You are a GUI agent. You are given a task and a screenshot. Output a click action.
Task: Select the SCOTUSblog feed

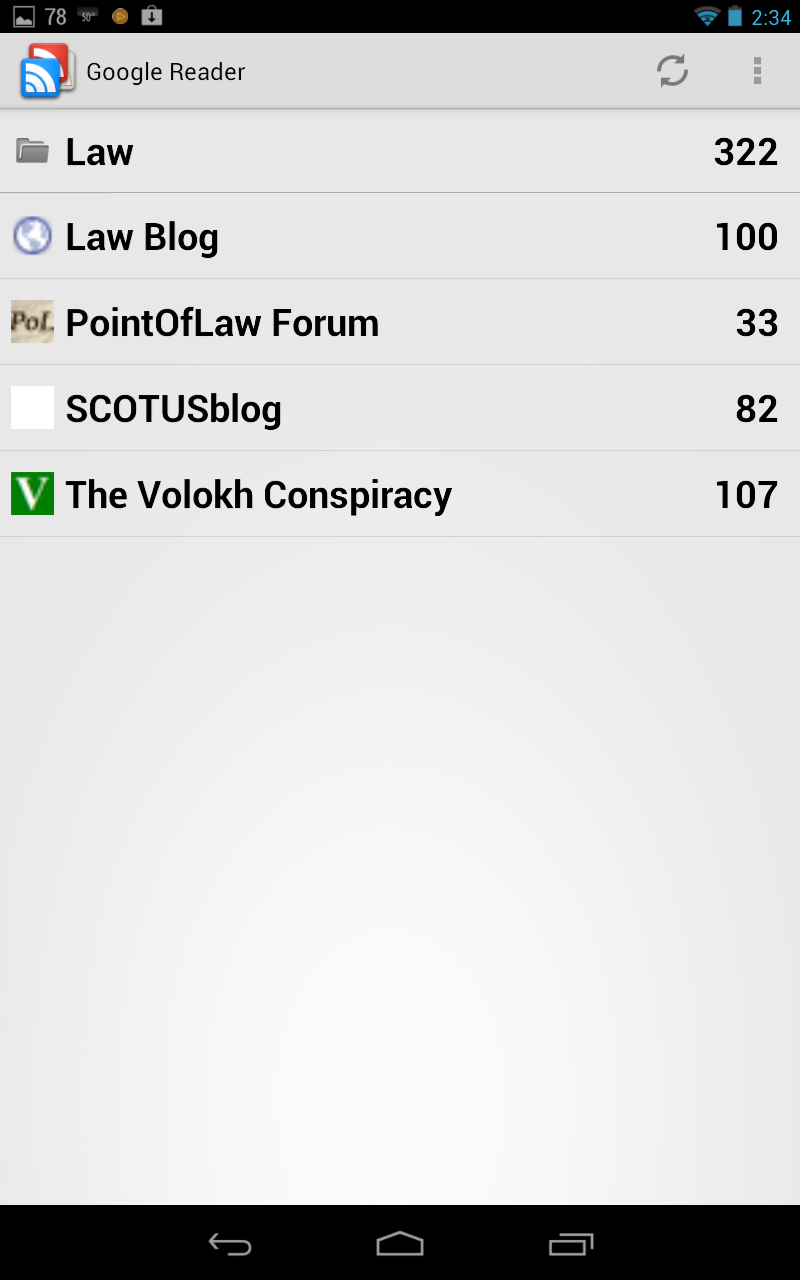point(400,409)
